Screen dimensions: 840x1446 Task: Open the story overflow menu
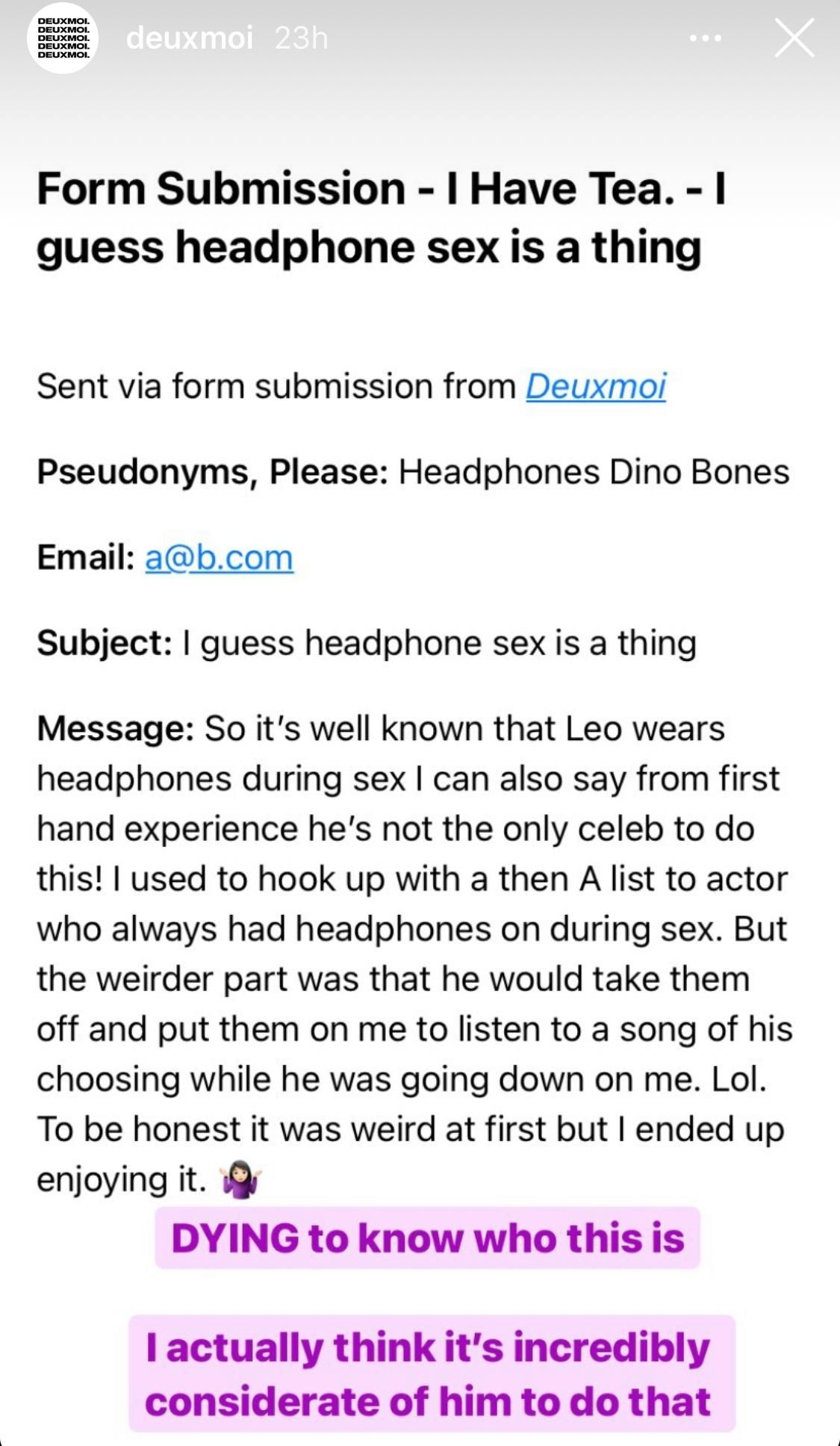point(706,38)
